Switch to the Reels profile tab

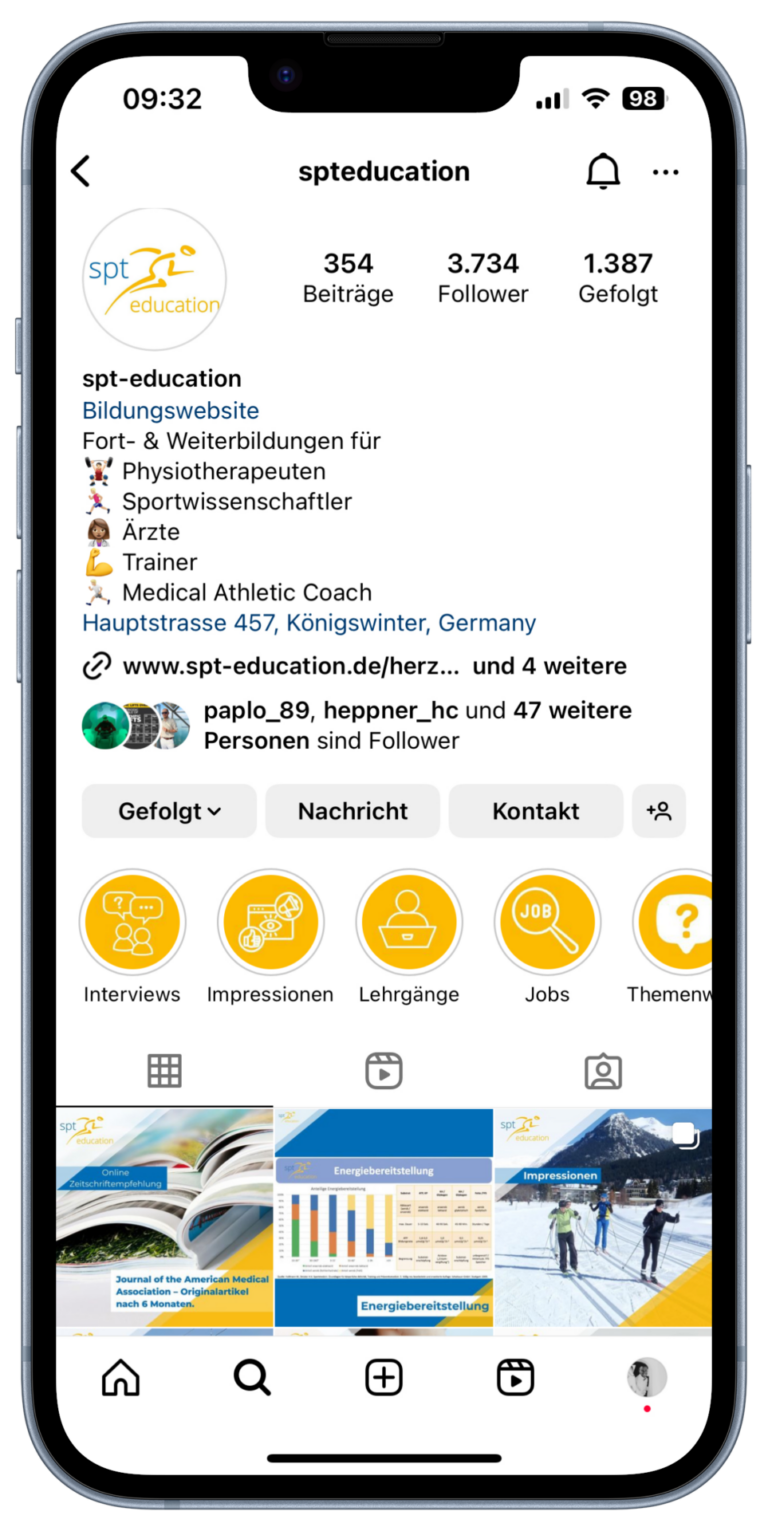(384, 1071)
